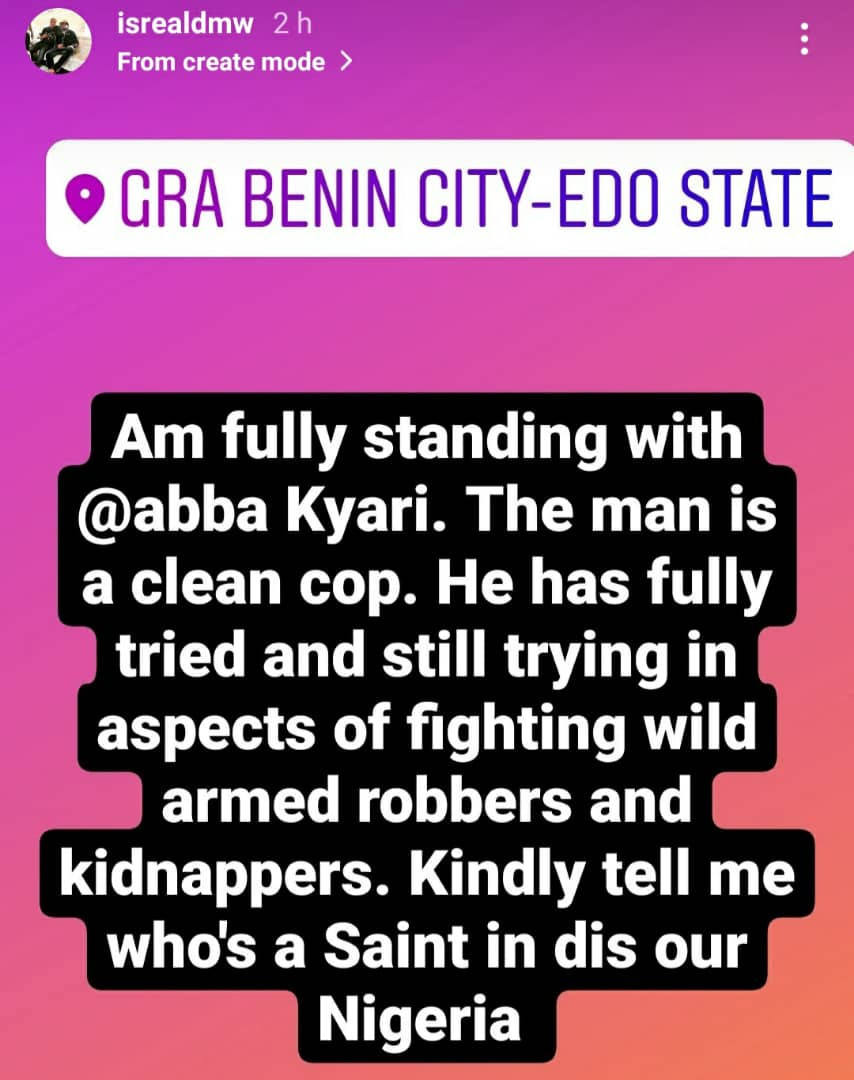This screenshot has width=854, height=1080.
Task: Open the story overflow menu
Action: pos(804,40)
